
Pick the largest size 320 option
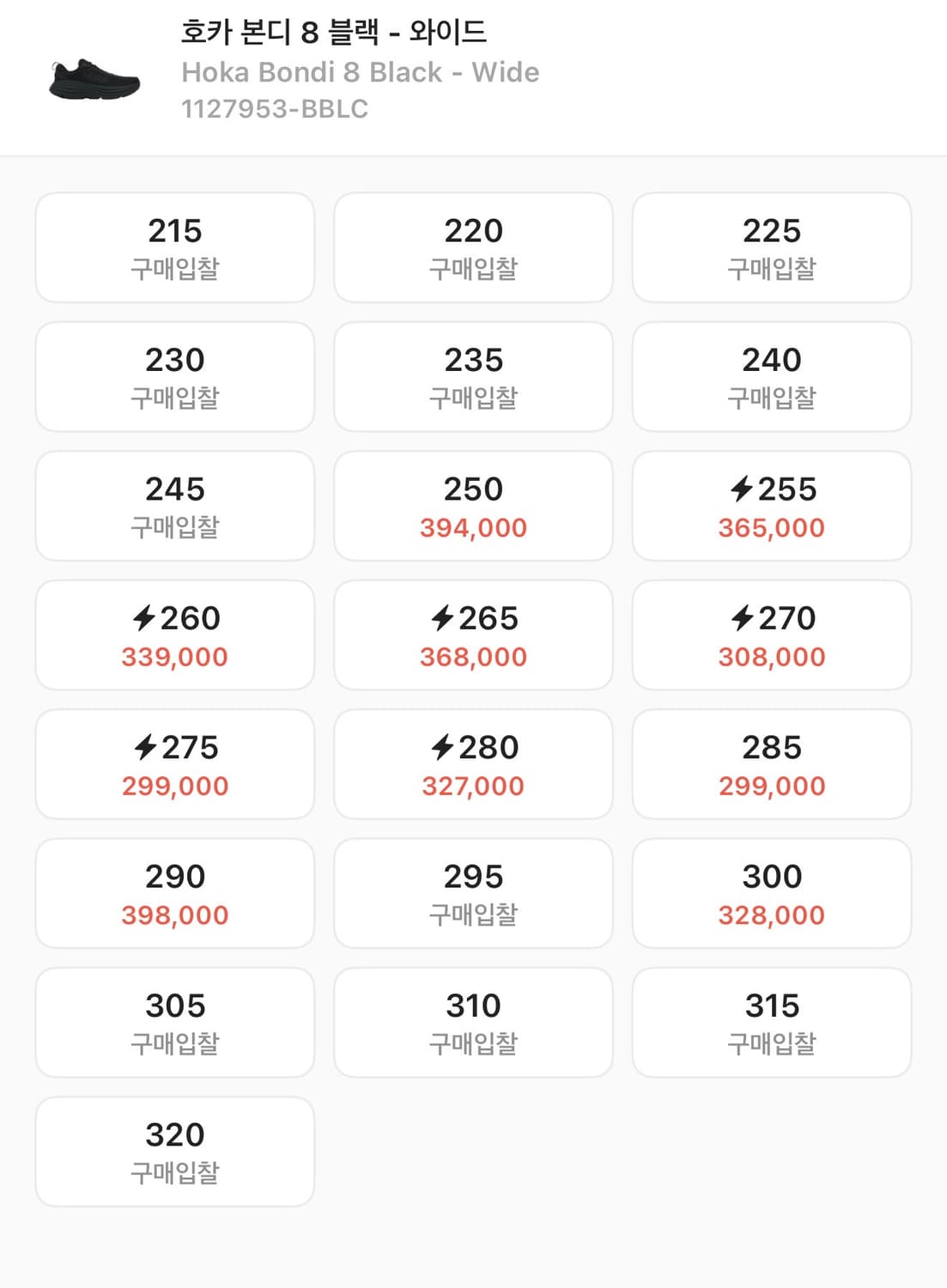174,1151
